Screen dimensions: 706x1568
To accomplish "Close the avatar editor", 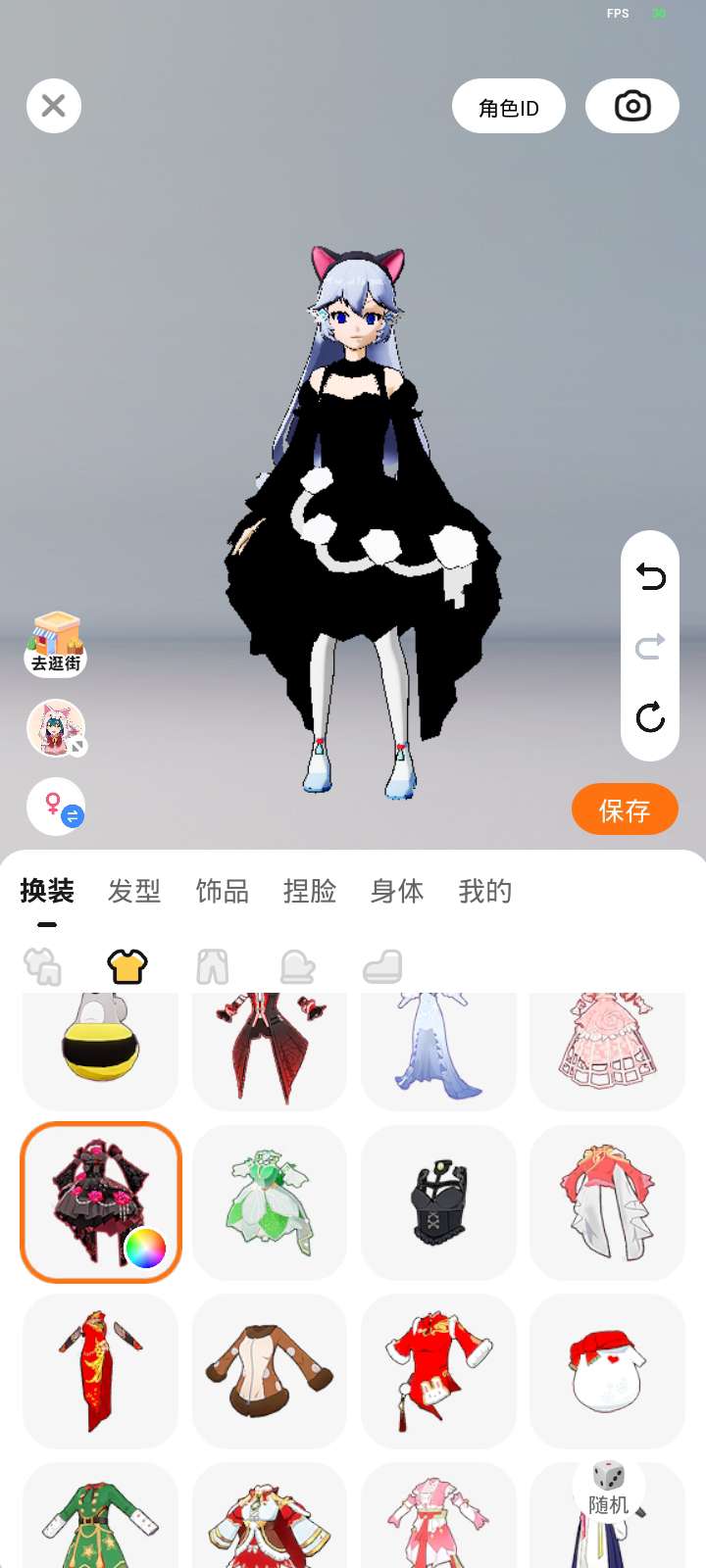I will 54,106.
